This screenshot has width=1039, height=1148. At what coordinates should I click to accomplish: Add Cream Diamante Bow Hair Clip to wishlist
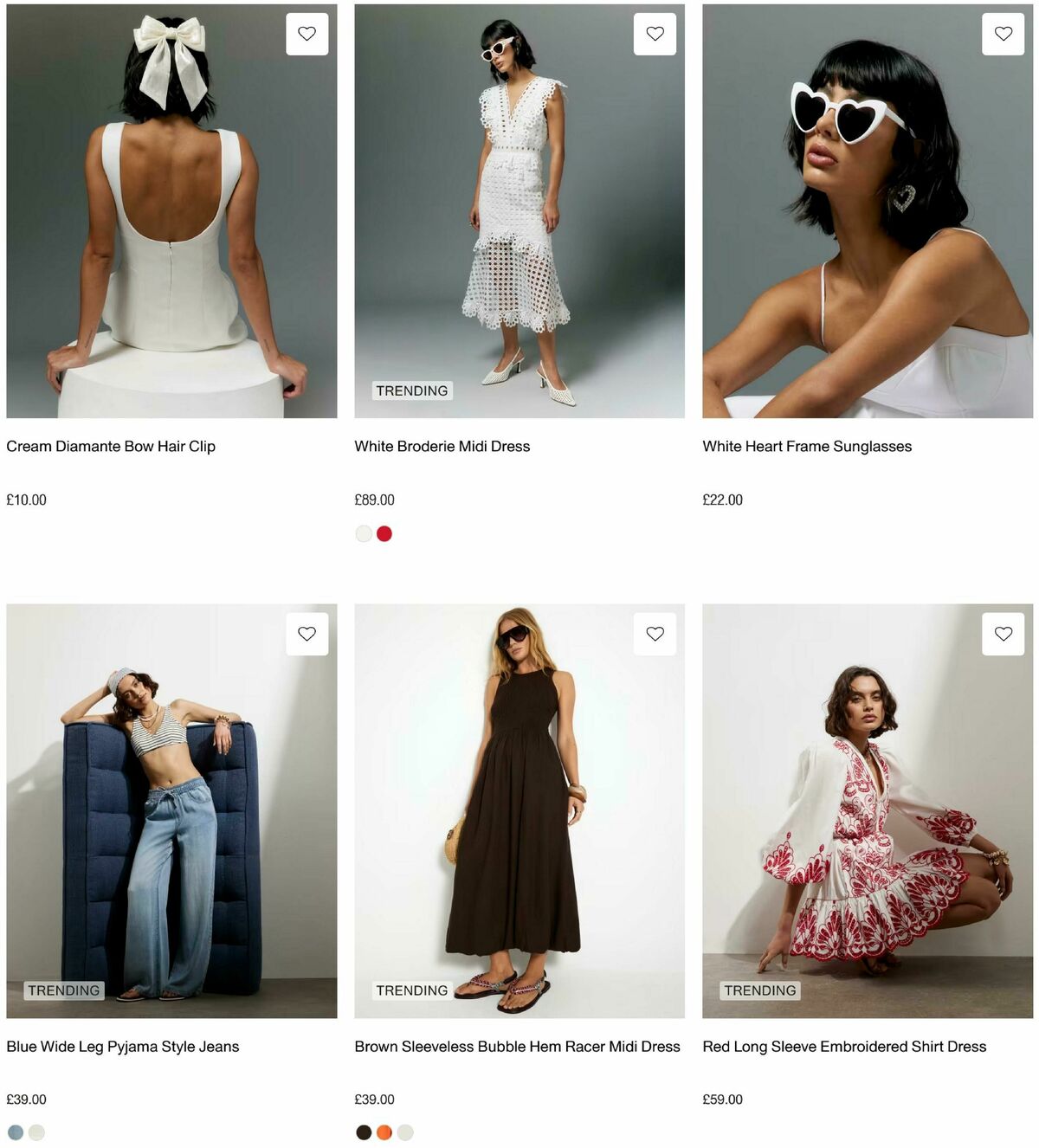tap(307, 34)
